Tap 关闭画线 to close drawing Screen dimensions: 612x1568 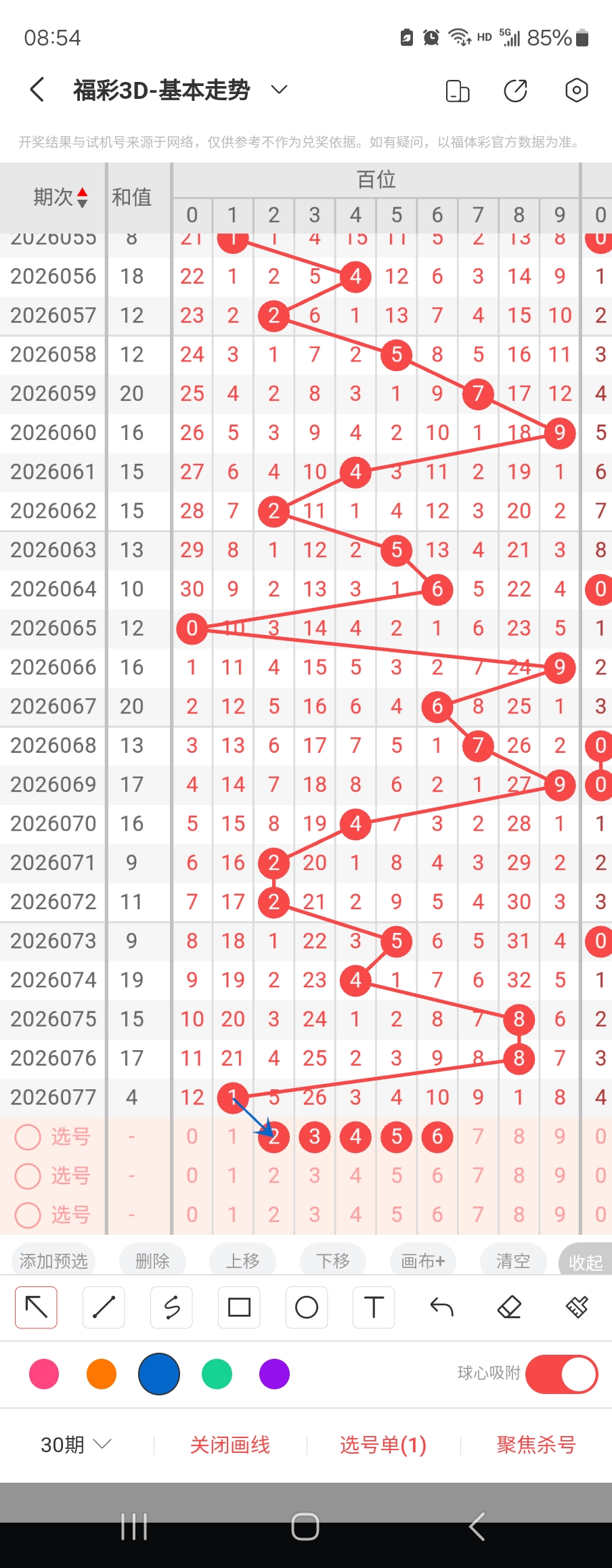(230, 1445)
